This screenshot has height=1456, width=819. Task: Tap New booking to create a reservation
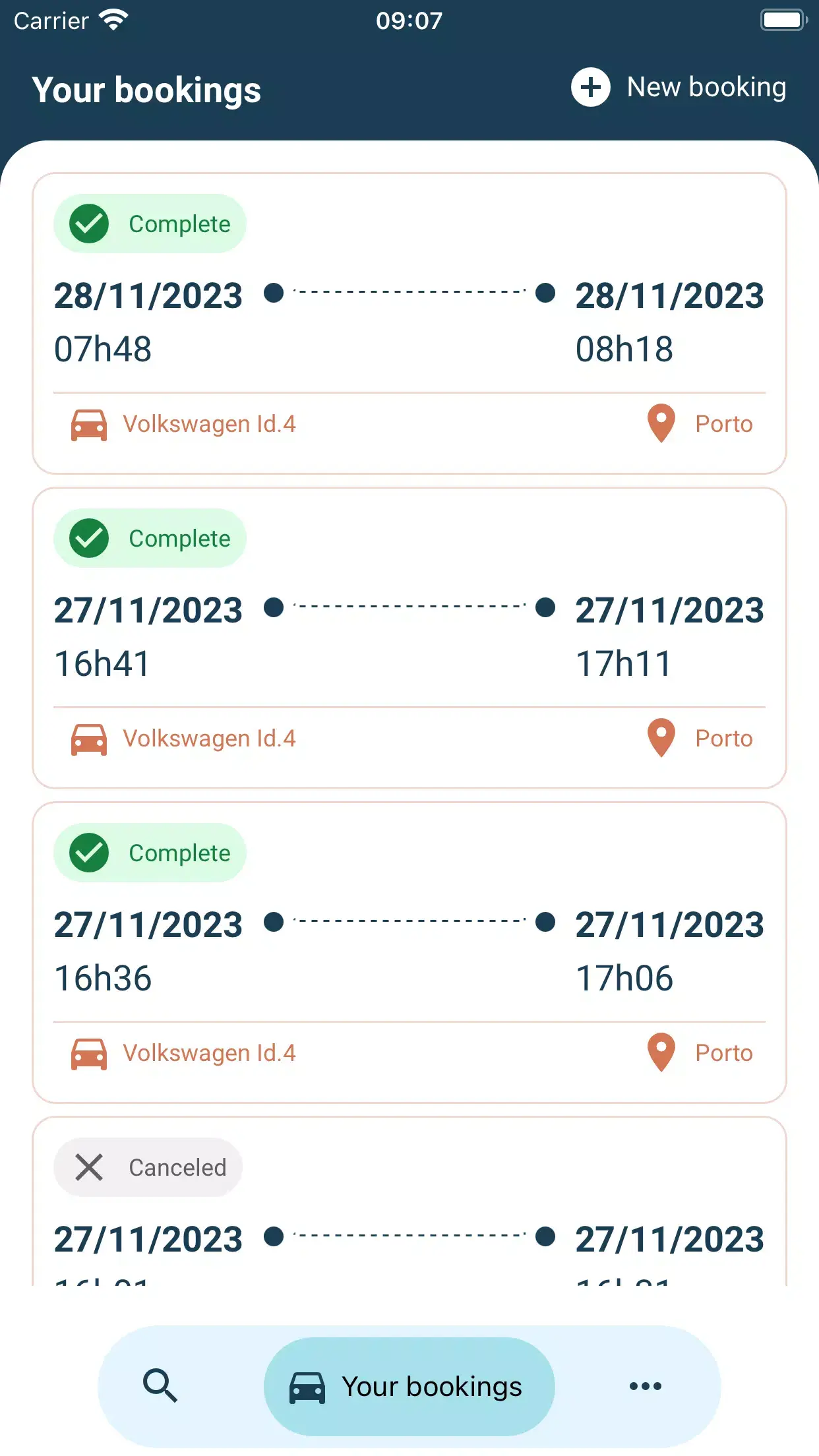point(706,87)
